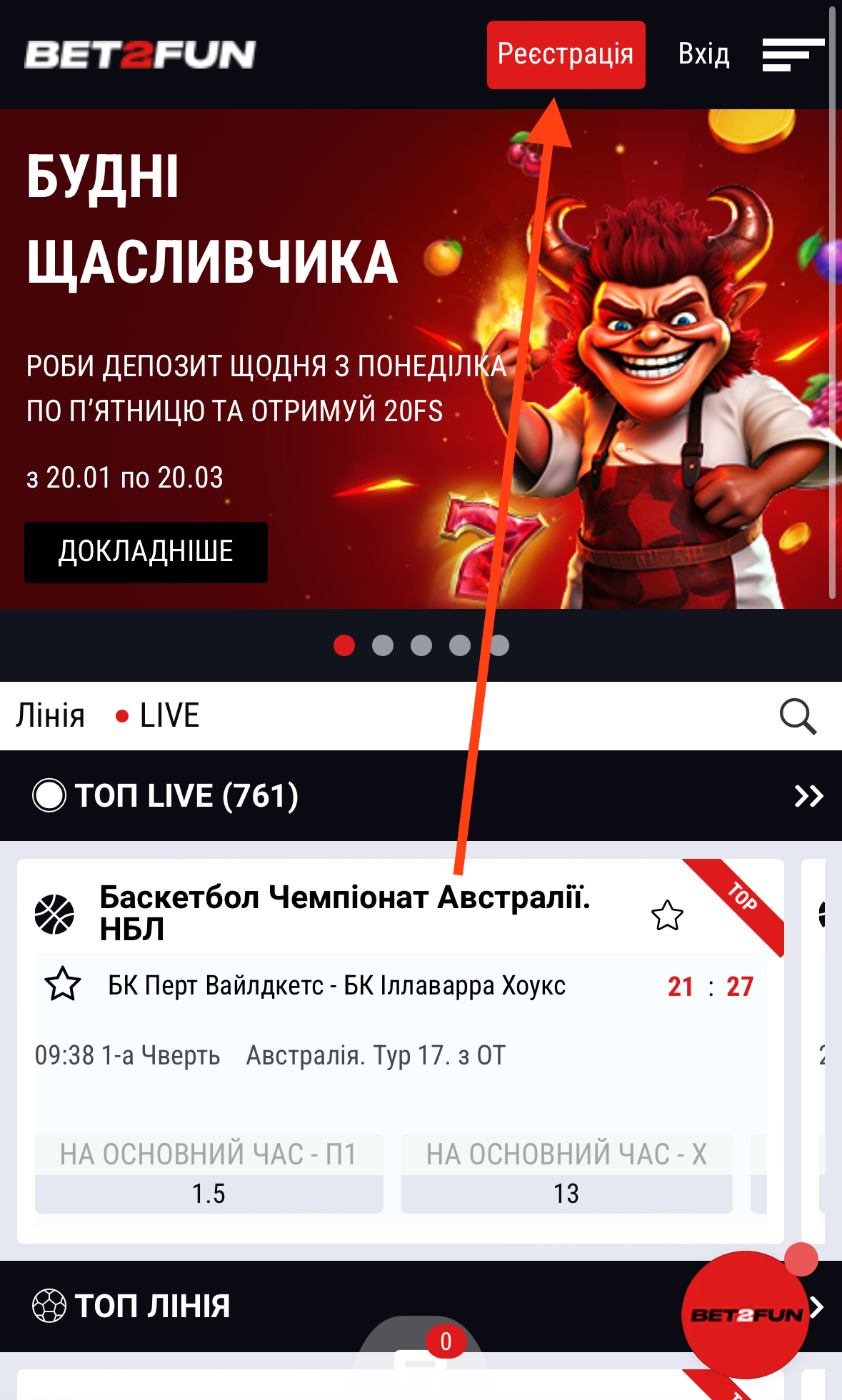This screenshot has height=1400, width=842.
Task: Open the hamburger menu
Action: [x=791, y=55]
